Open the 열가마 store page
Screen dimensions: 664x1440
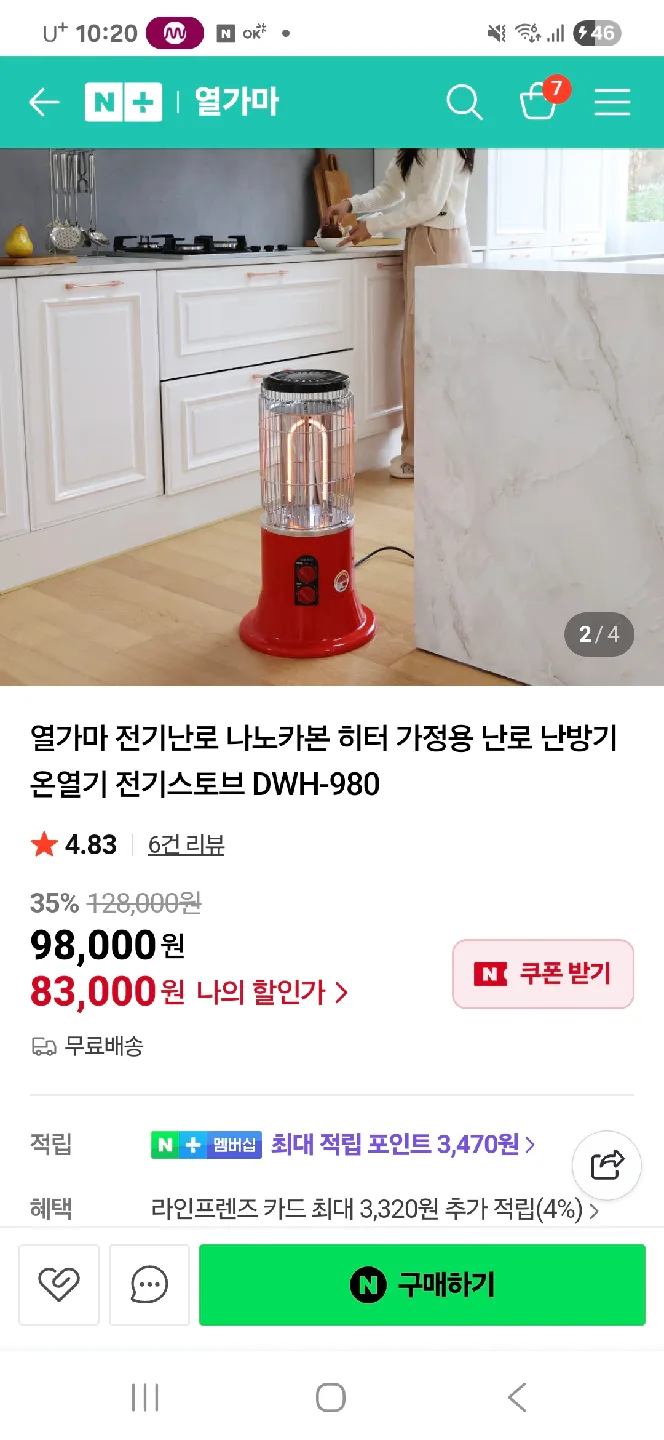[236, 102]
